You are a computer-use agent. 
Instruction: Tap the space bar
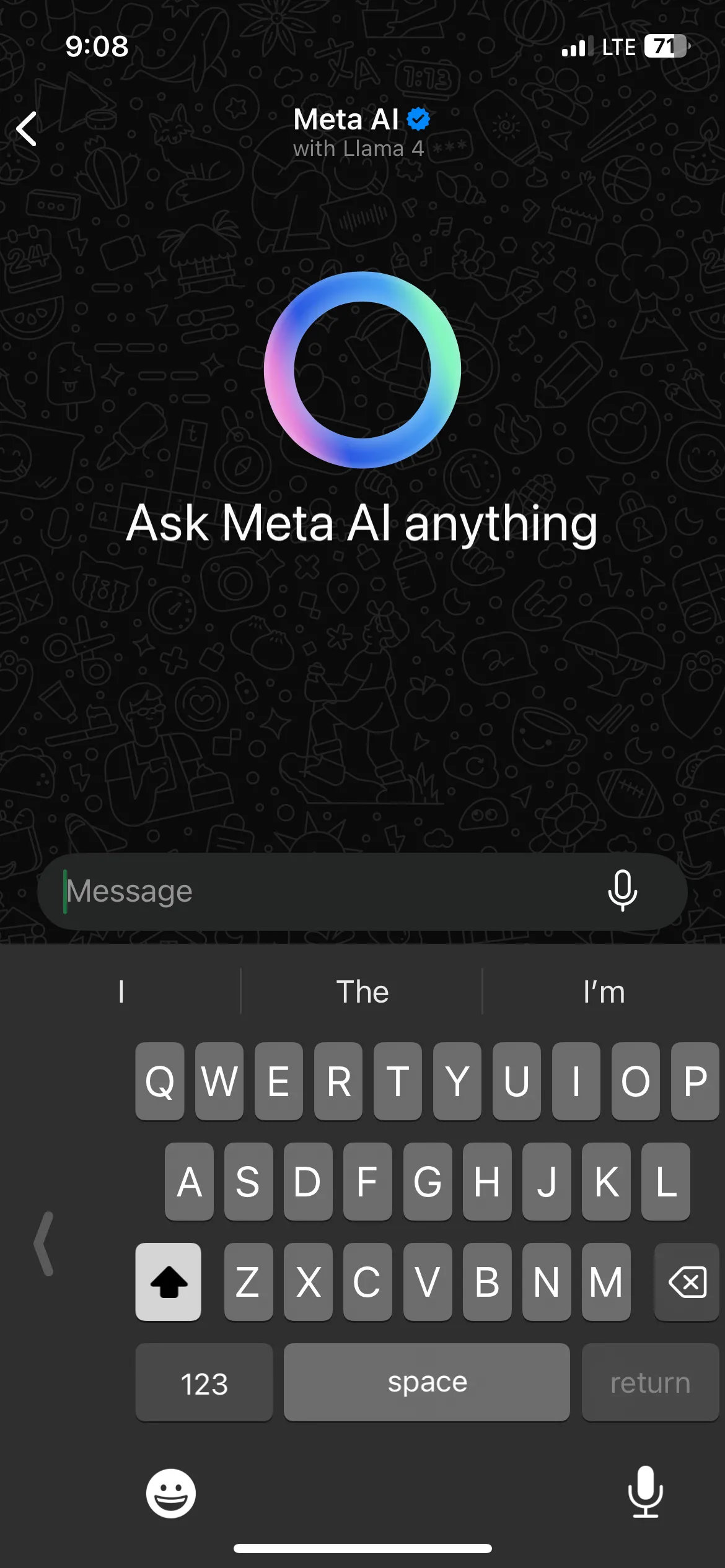tap(426, 1382)
